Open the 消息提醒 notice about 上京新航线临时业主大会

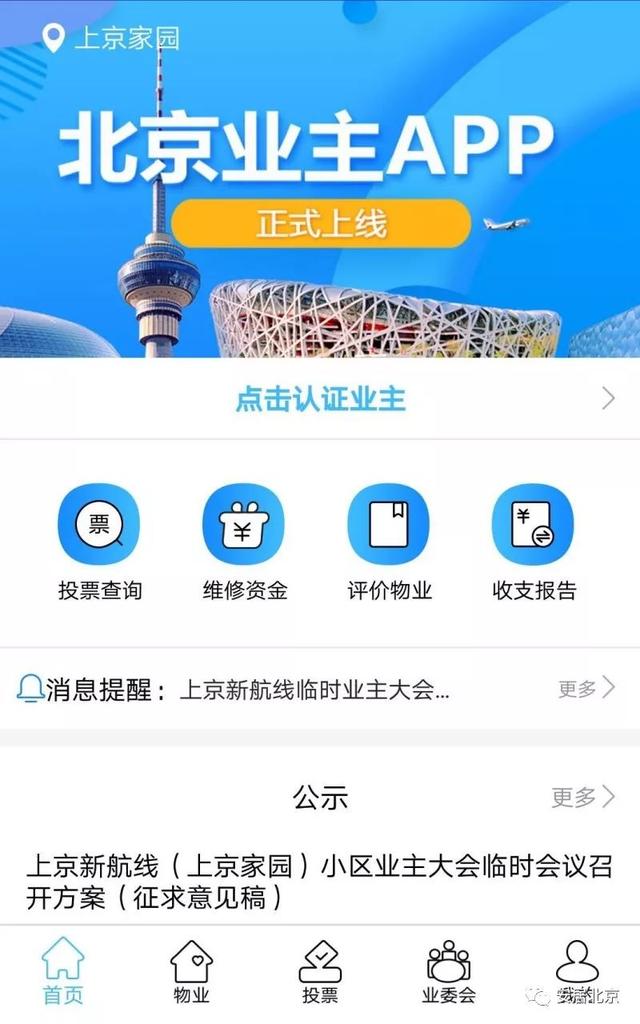(x=314, y=689)
